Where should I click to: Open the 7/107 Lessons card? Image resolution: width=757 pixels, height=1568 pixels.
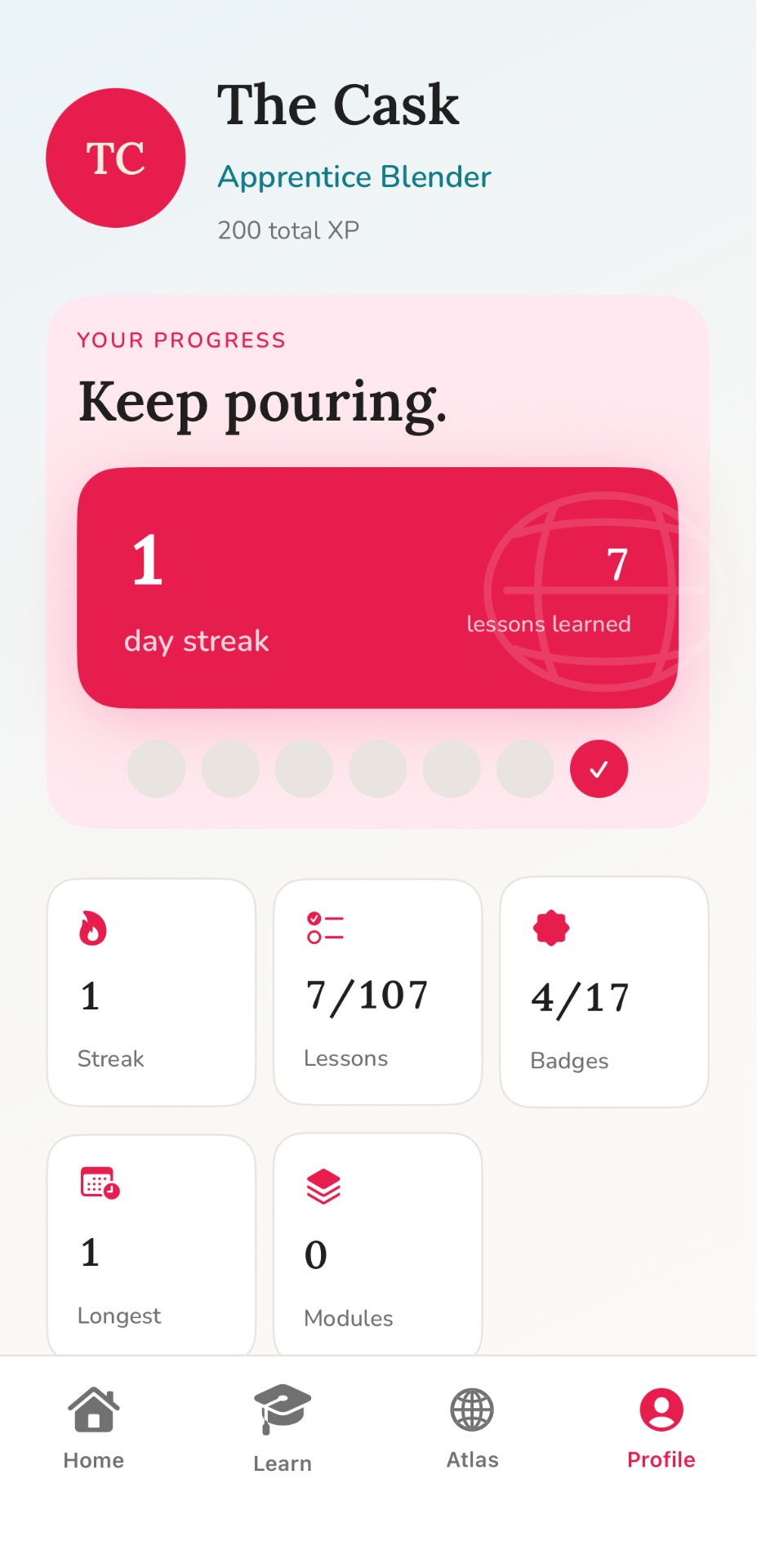coord(378,992)
